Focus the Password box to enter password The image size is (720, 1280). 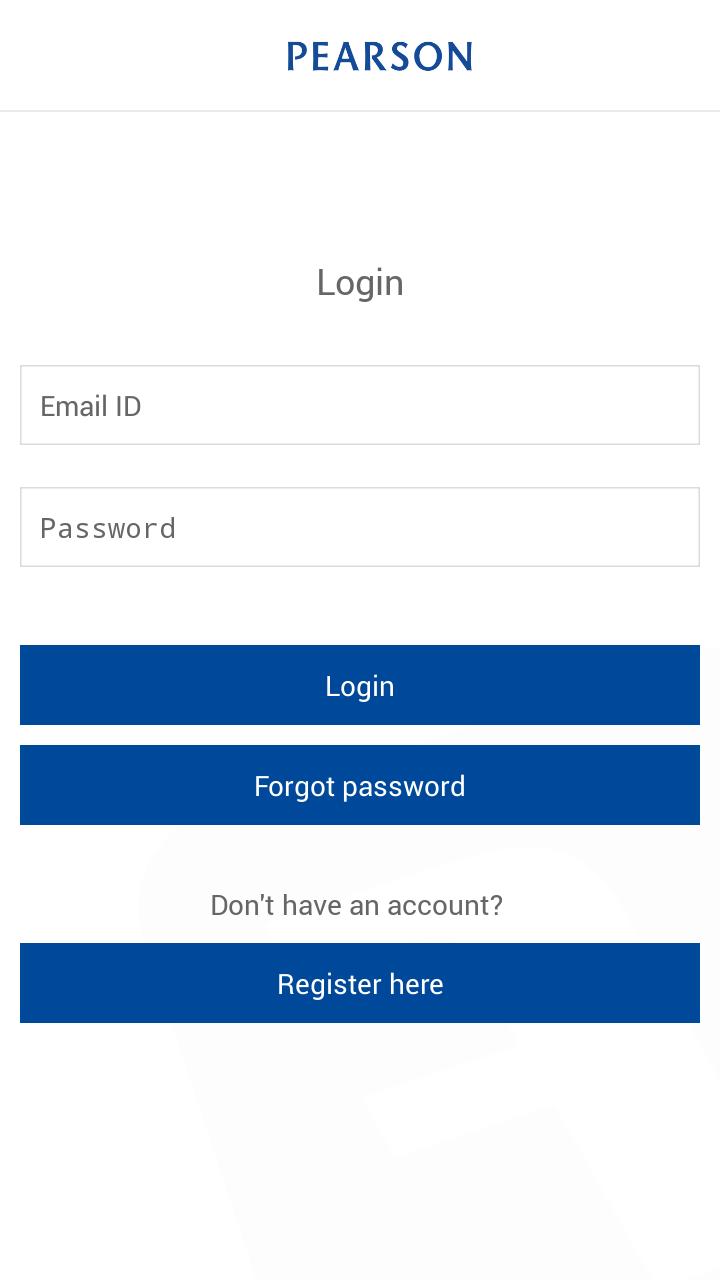coord(360,527)
